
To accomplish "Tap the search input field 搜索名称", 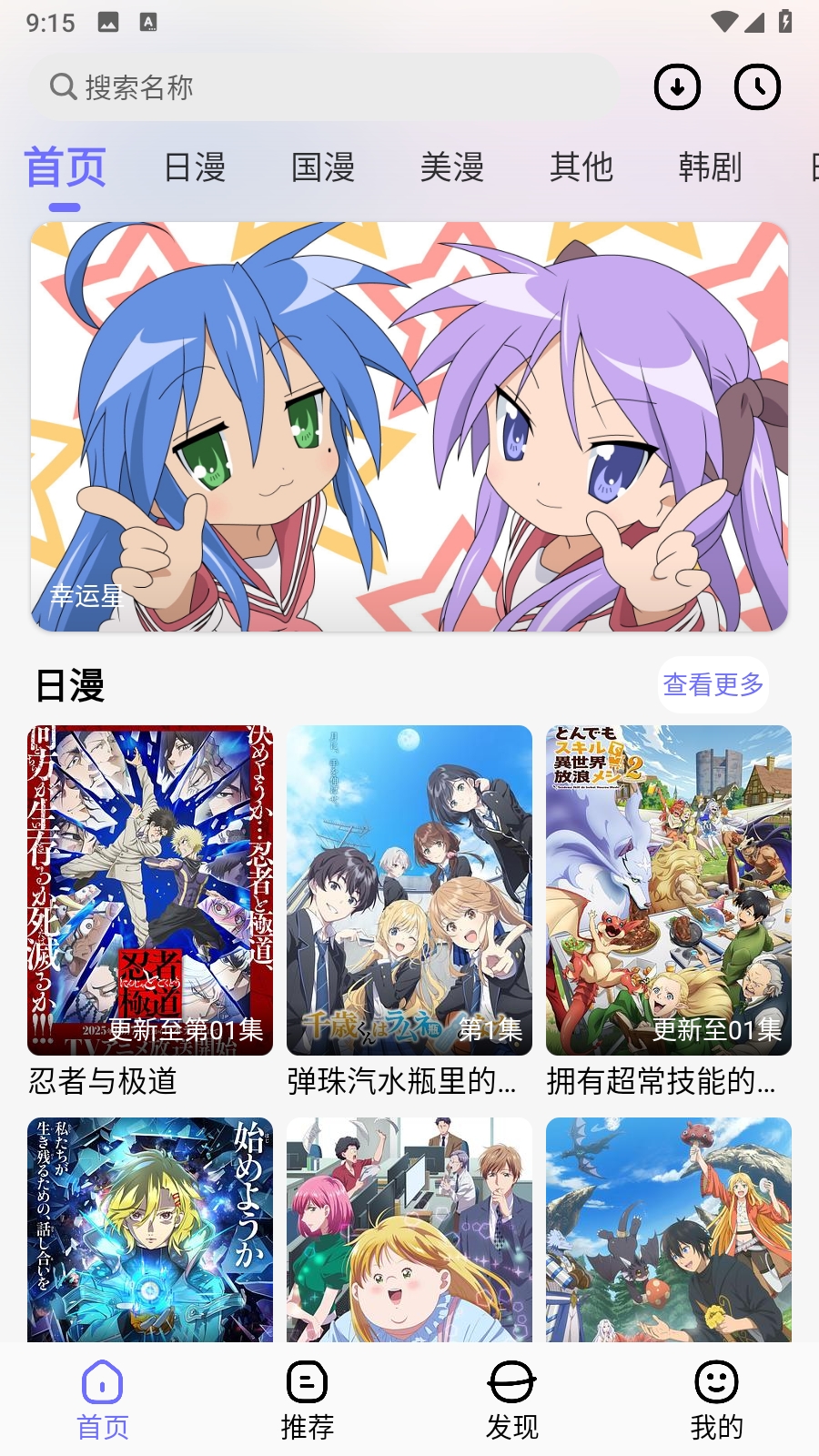I will point(227,87).
